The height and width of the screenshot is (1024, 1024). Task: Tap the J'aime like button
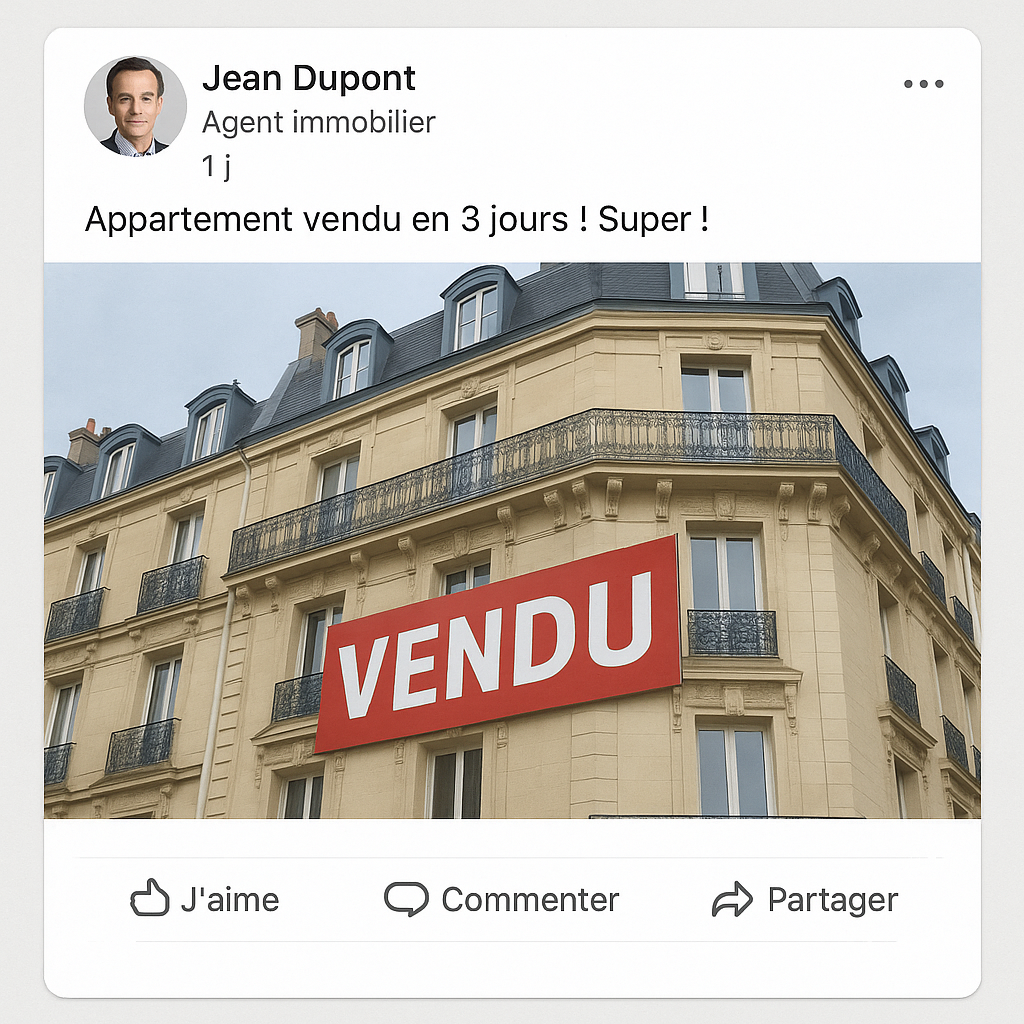point(205,899)
